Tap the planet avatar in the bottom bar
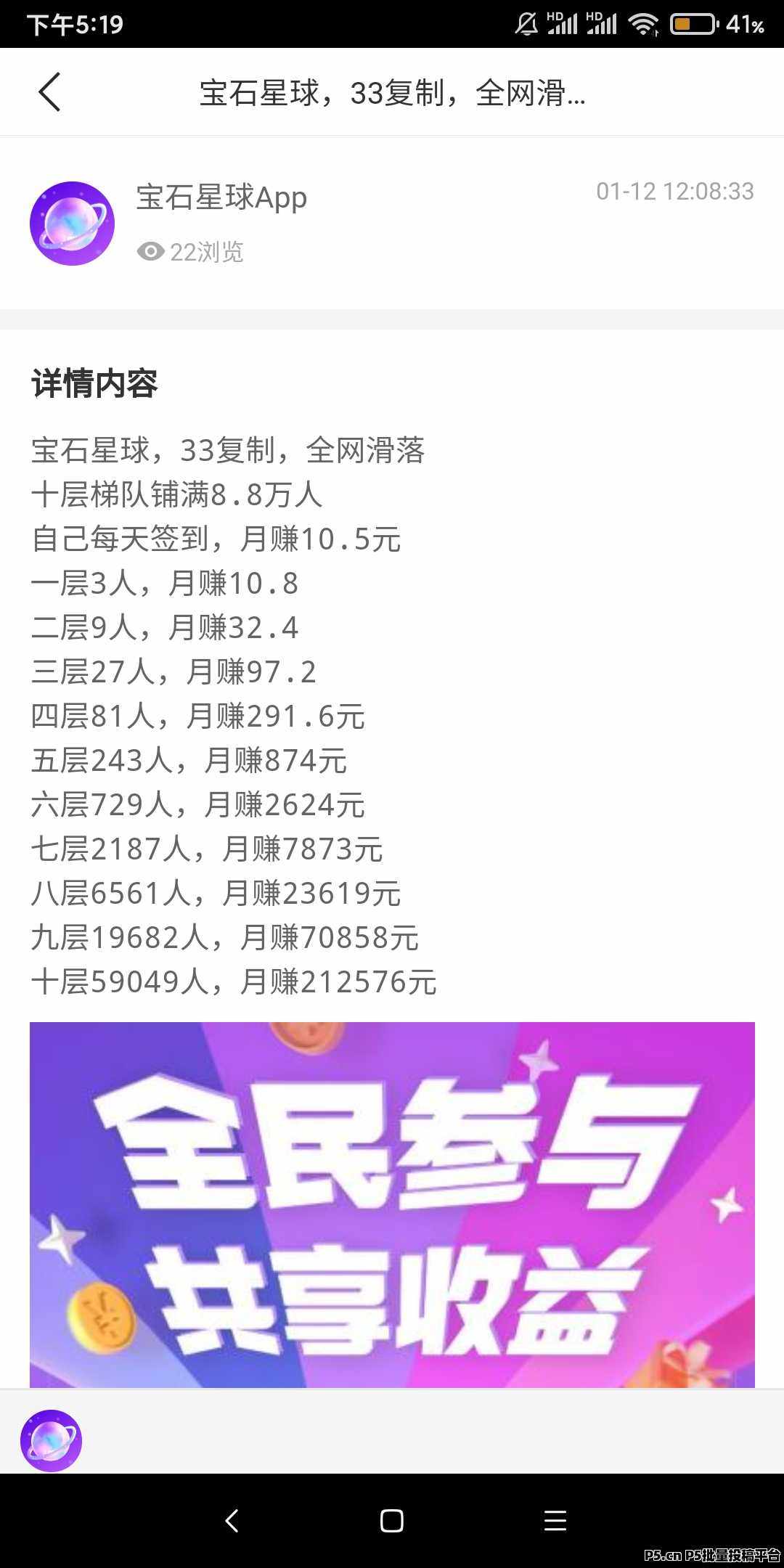 (x=51, y=1441)
